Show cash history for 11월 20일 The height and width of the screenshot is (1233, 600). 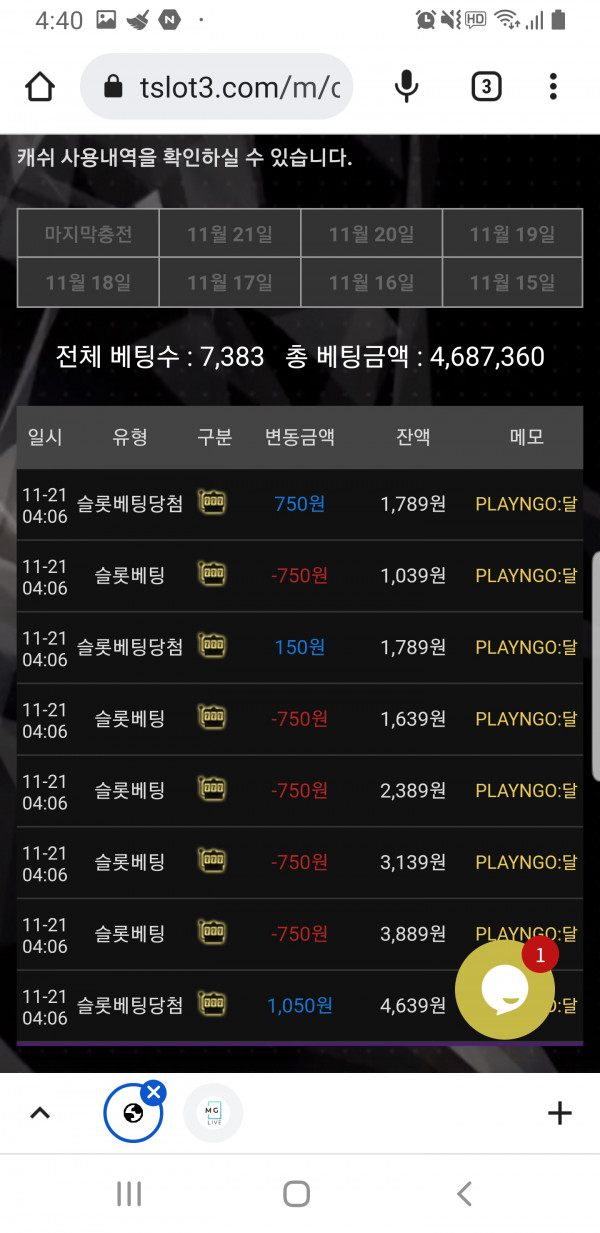click(371, 234)
